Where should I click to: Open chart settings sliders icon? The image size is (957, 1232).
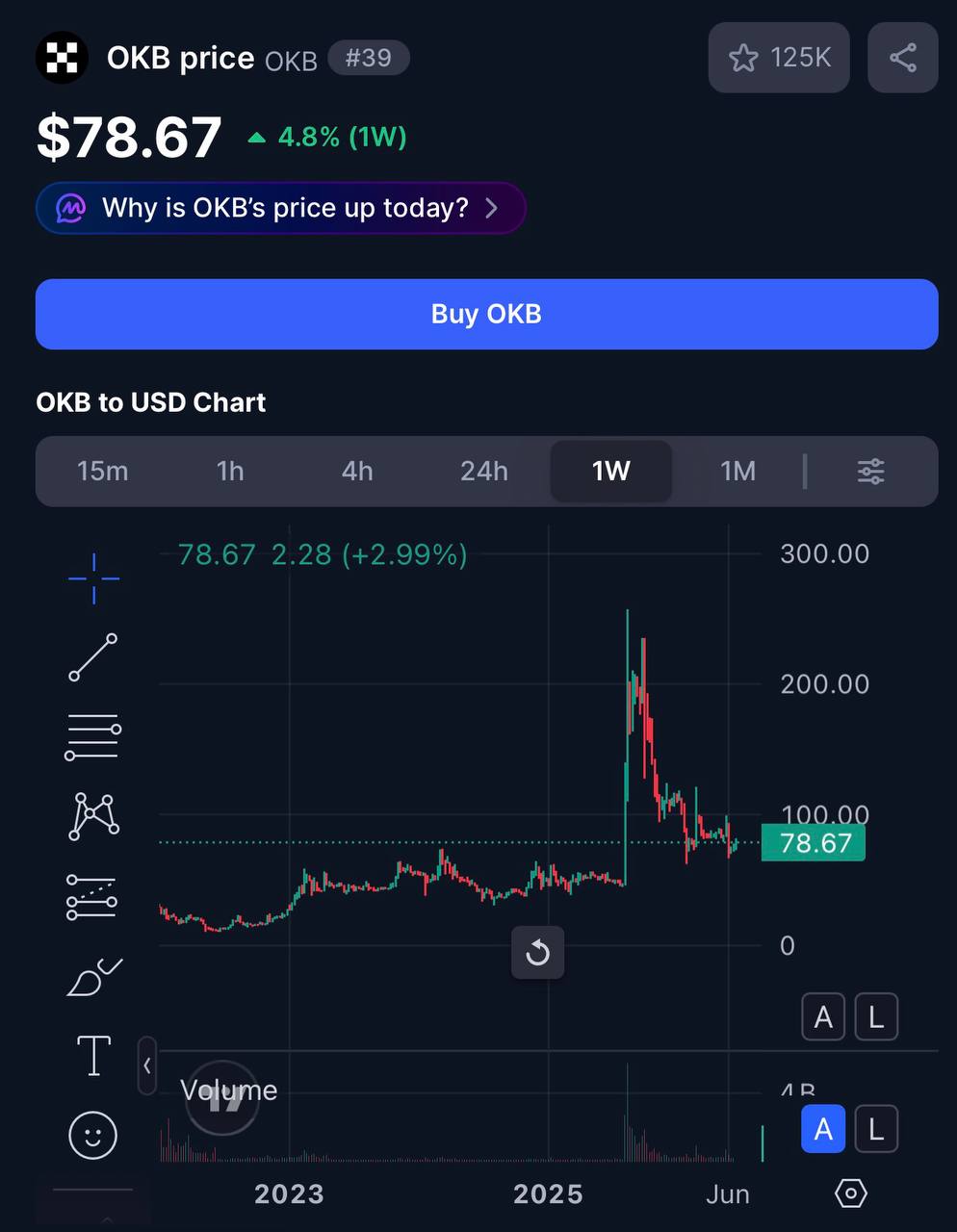870,472
